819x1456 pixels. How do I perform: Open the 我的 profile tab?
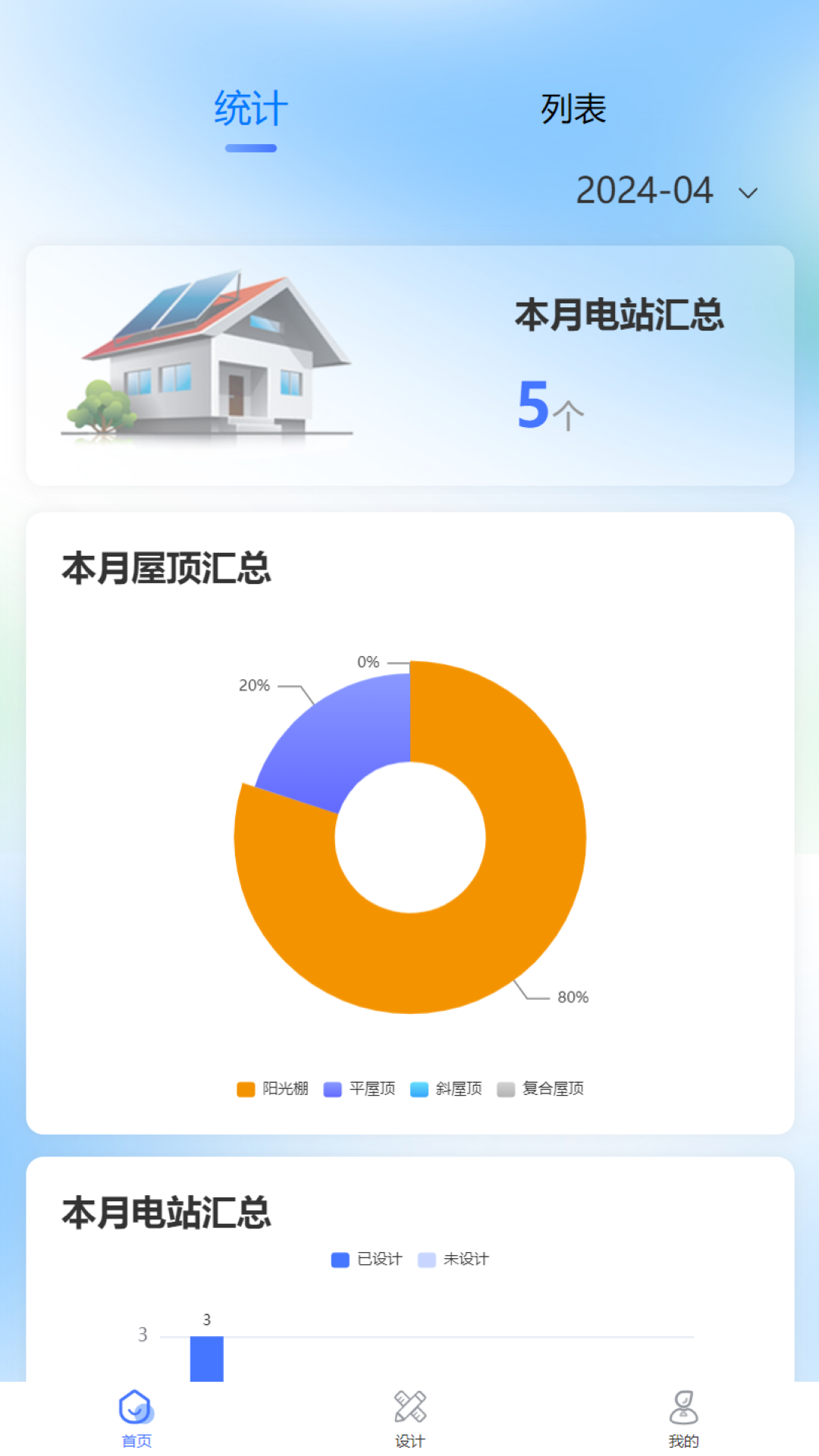click(683, 1419)
